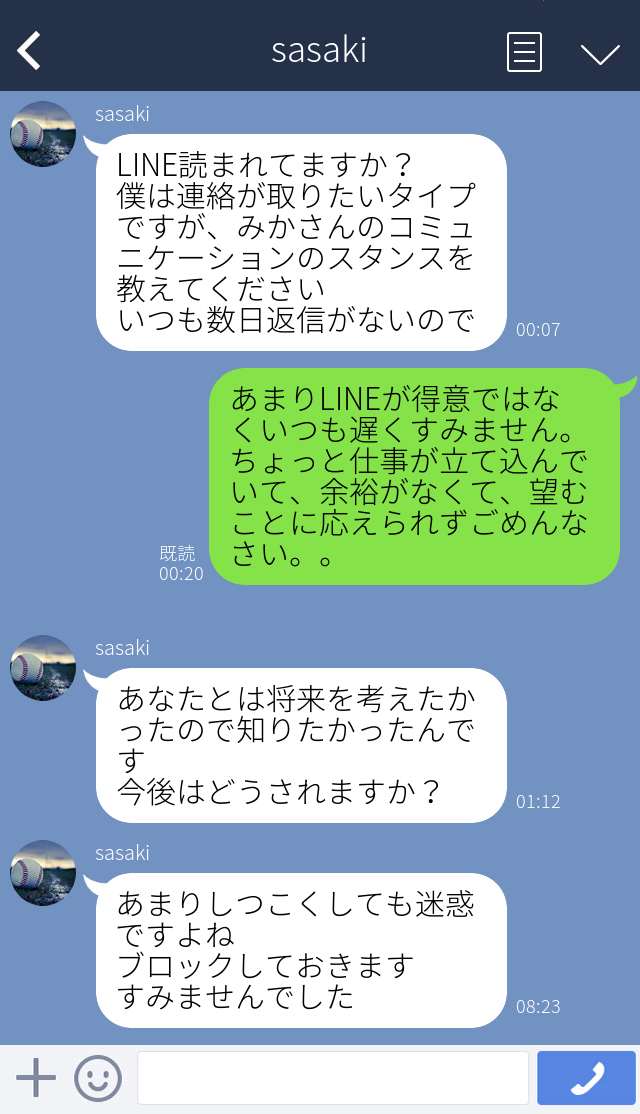The image size is (640, 1114).
Task: Start a voice call with sasaki
Action: (x=586, y=1078)
